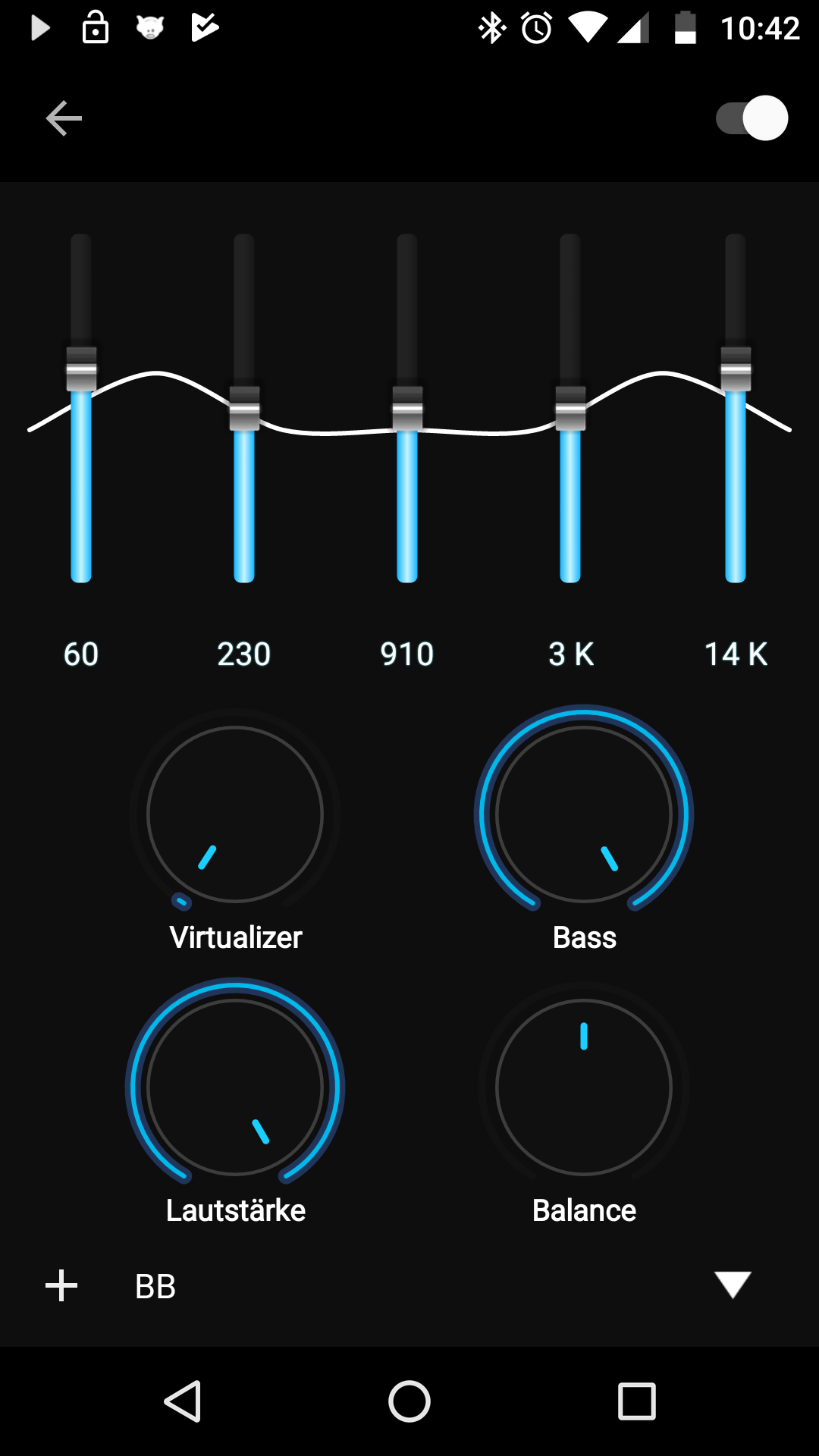
Task: Tap the 230 Hz band slider
Action: pyautogui.click(x=244, y=409)
